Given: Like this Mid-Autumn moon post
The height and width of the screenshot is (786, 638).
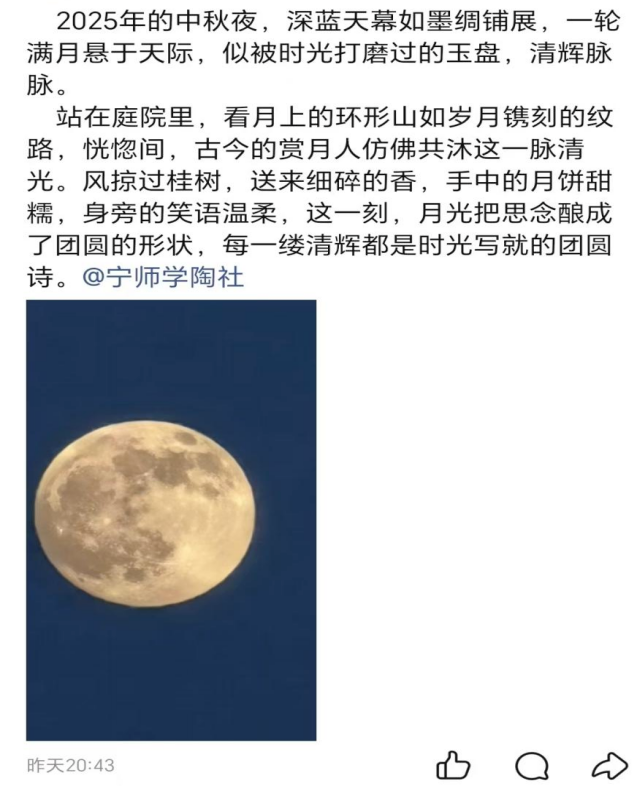Looking at the screenshot, I should [x=453, y=766].
